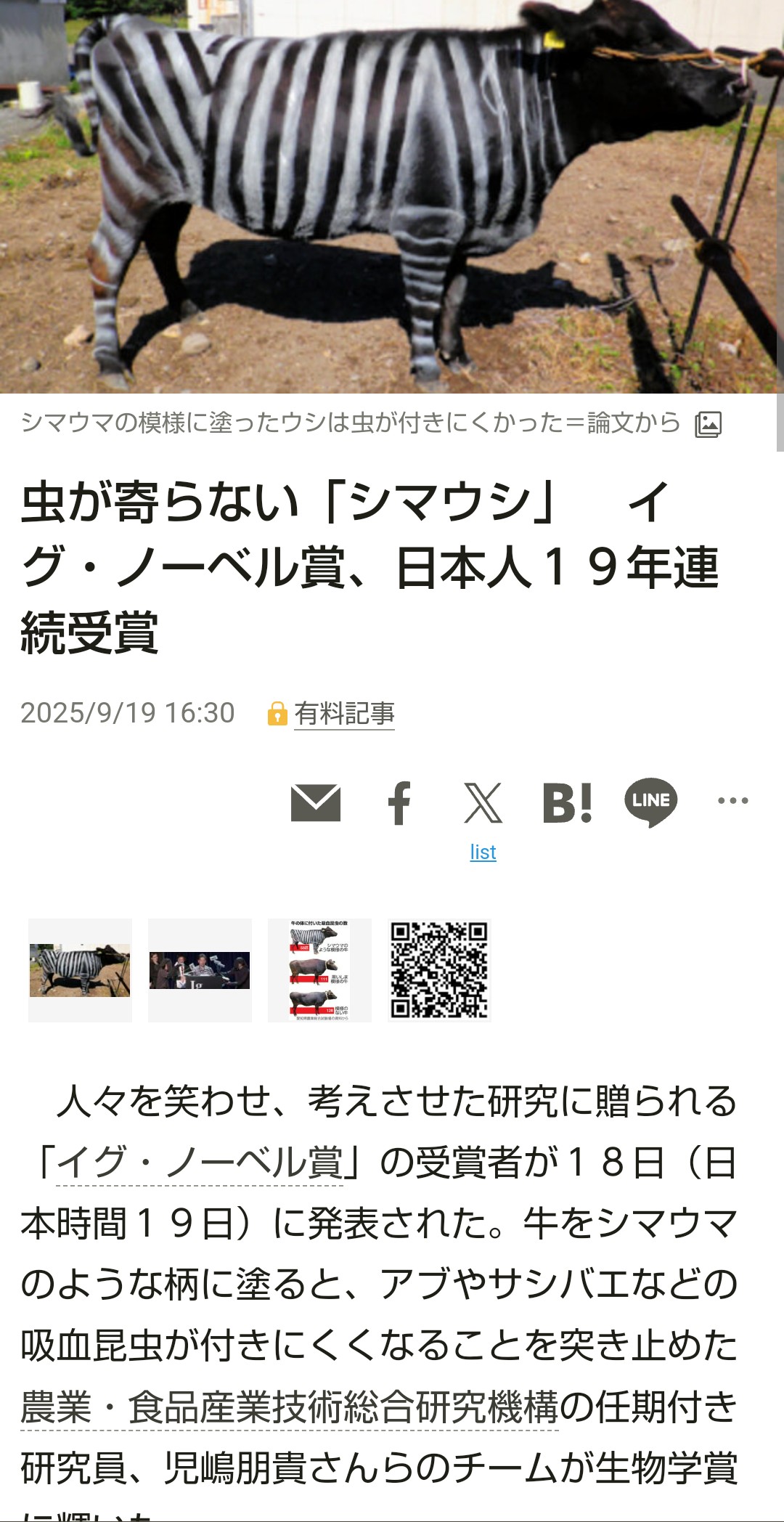The width and height of the screenshot is (784, 1522).
Task: Open the 農業・食品産業技術総合研究機構 link
Action: (289, 1407)
